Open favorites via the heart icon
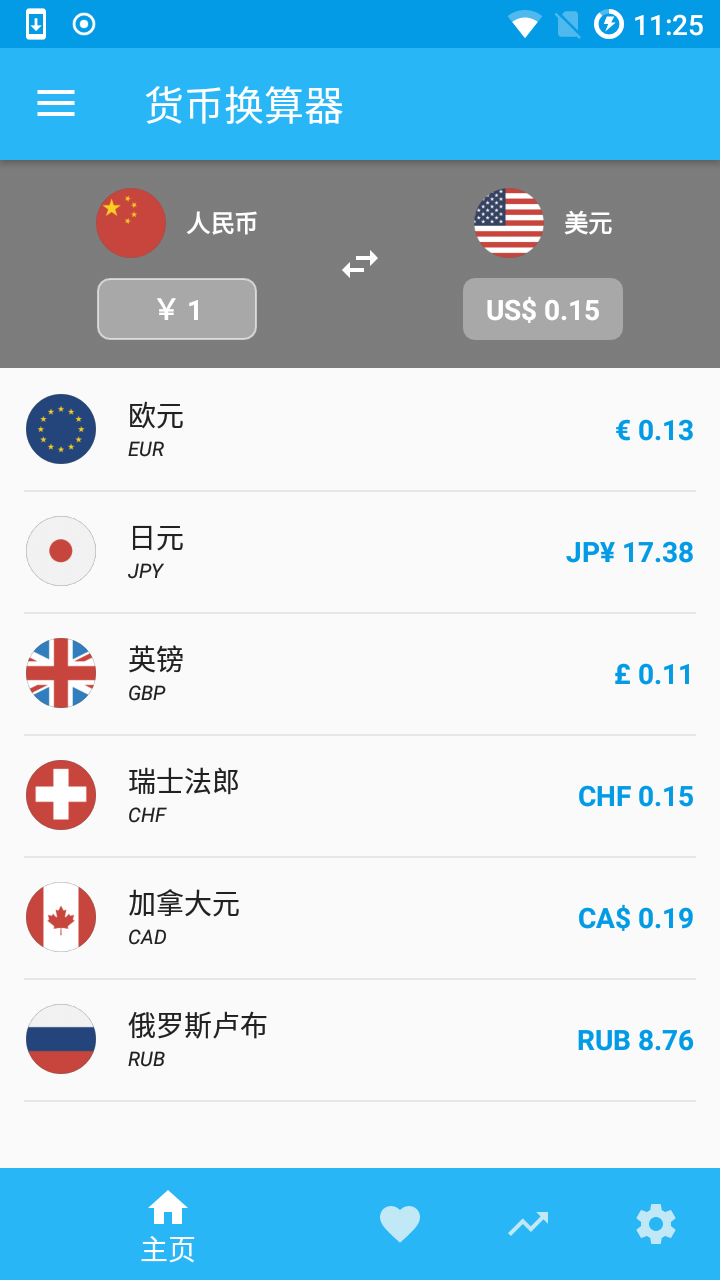This screenshot has height=1280, width=720. (400, 1222)
